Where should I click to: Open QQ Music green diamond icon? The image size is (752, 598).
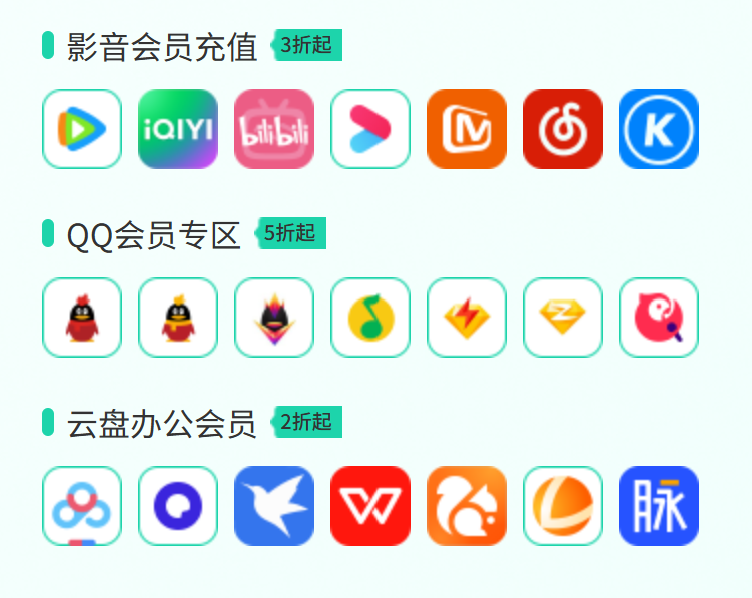(x=370, y=317)
